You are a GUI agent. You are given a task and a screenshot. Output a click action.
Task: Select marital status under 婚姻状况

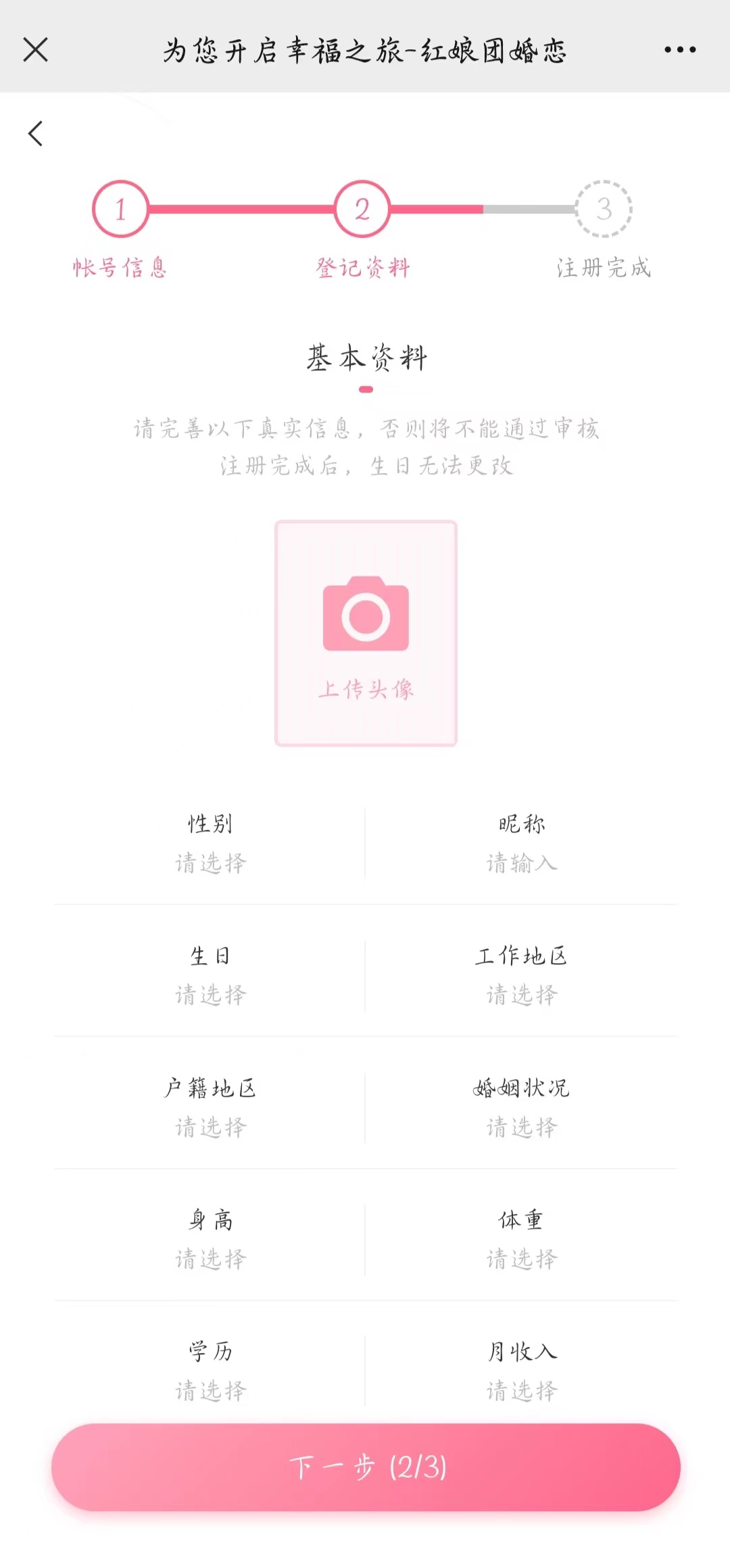point(521,1107)
